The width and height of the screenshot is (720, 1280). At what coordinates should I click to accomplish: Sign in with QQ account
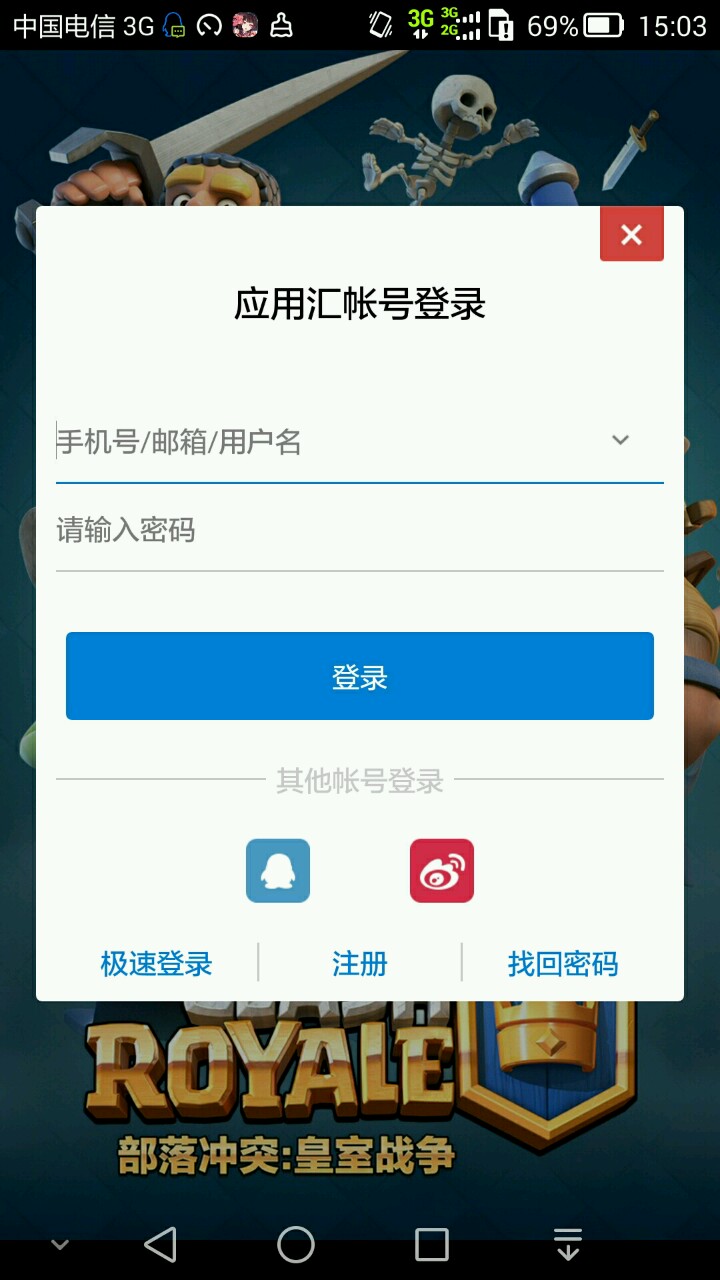pyautogui.click(x=278, y=870)
